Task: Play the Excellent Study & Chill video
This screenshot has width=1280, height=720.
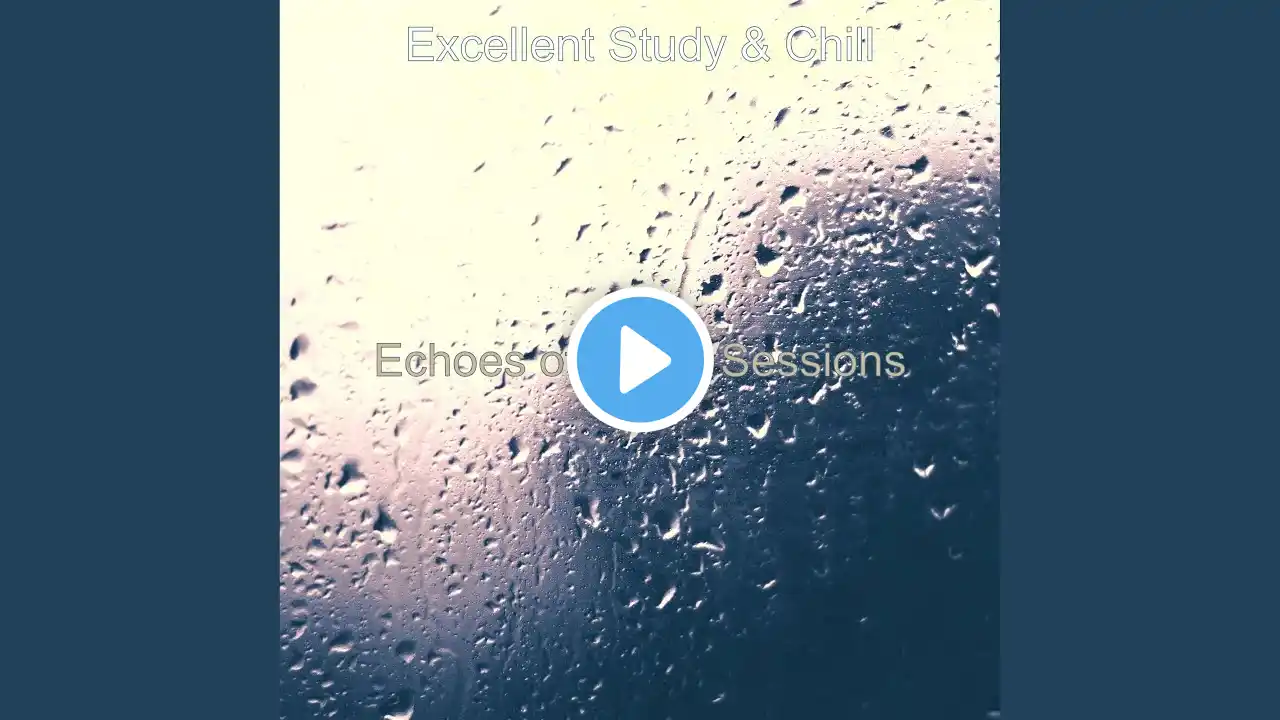Action: 640,360
